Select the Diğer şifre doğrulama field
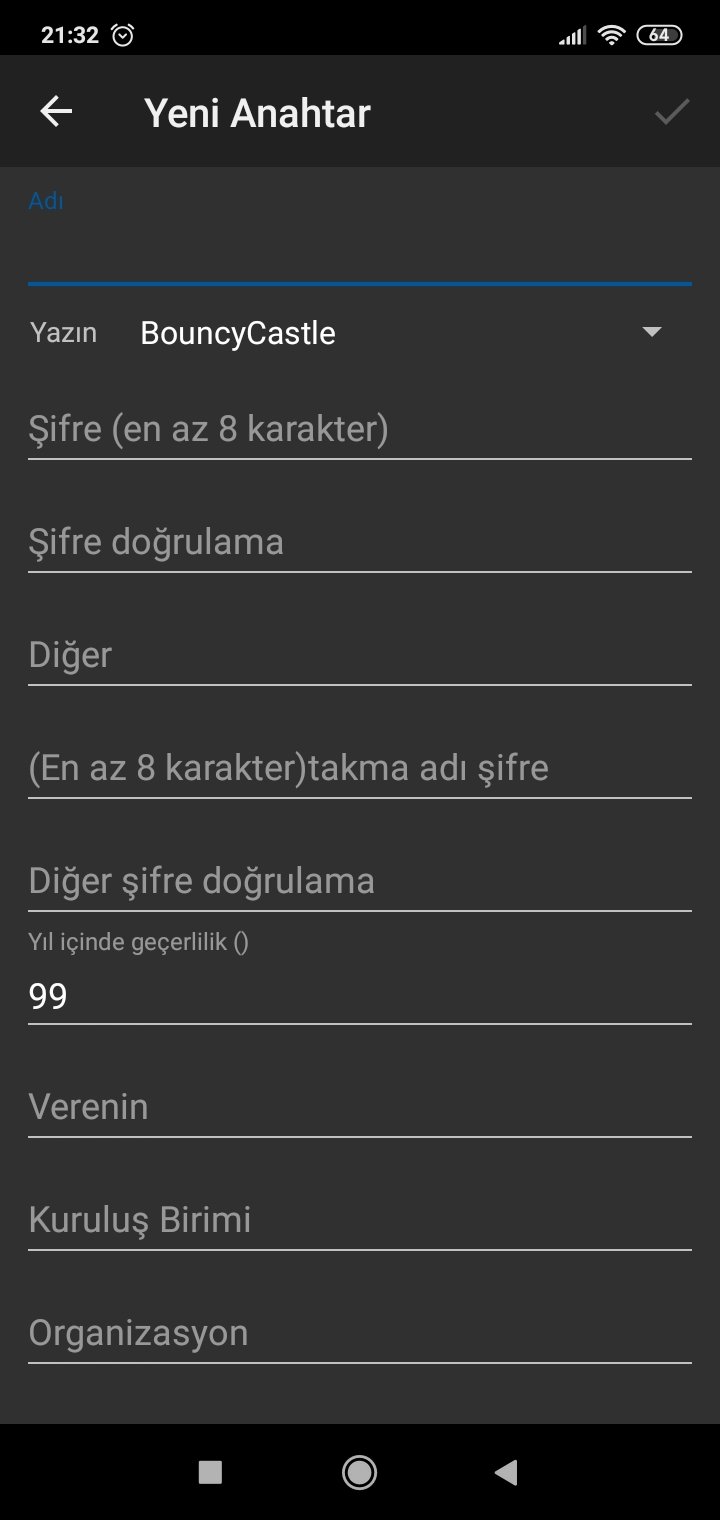 point(360,882)
